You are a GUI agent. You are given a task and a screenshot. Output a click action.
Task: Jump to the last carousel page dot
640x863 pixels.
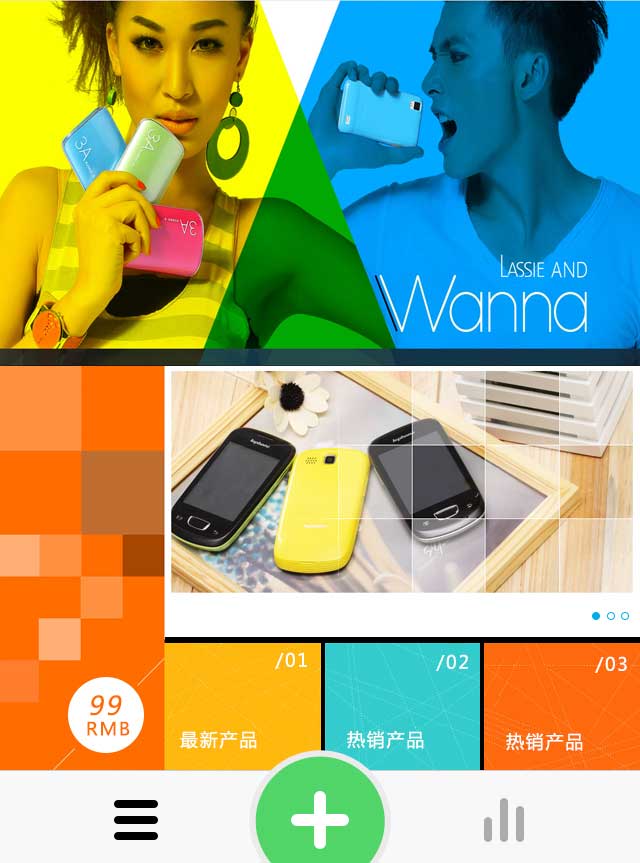625,616
